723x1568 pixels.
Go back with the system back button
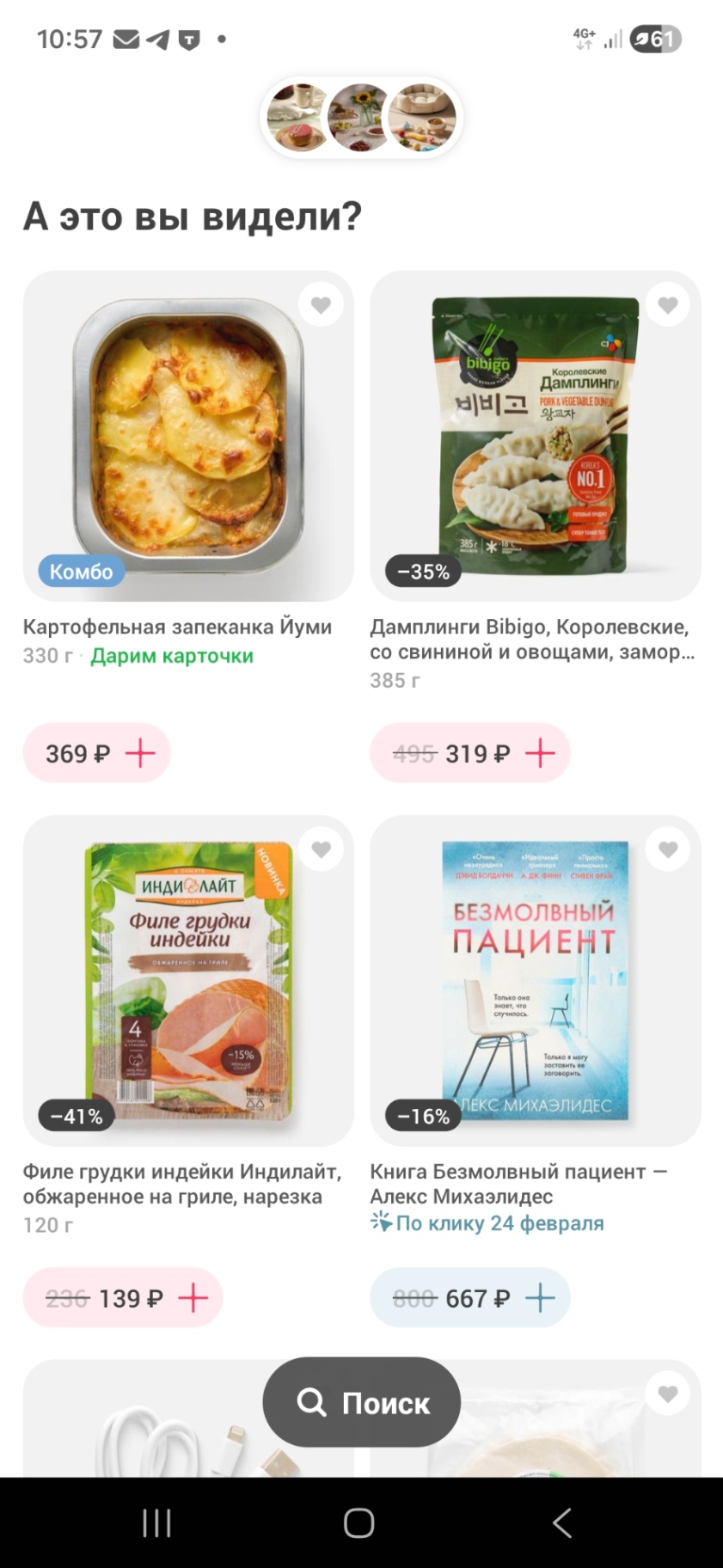(561, 1523)
